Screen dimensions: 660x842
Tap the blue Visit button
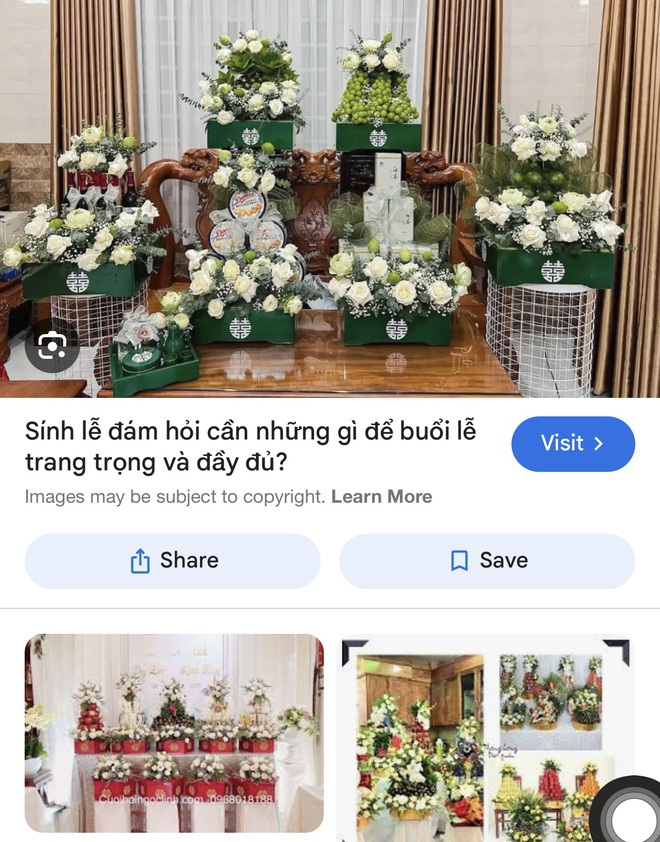pos(572,444)
